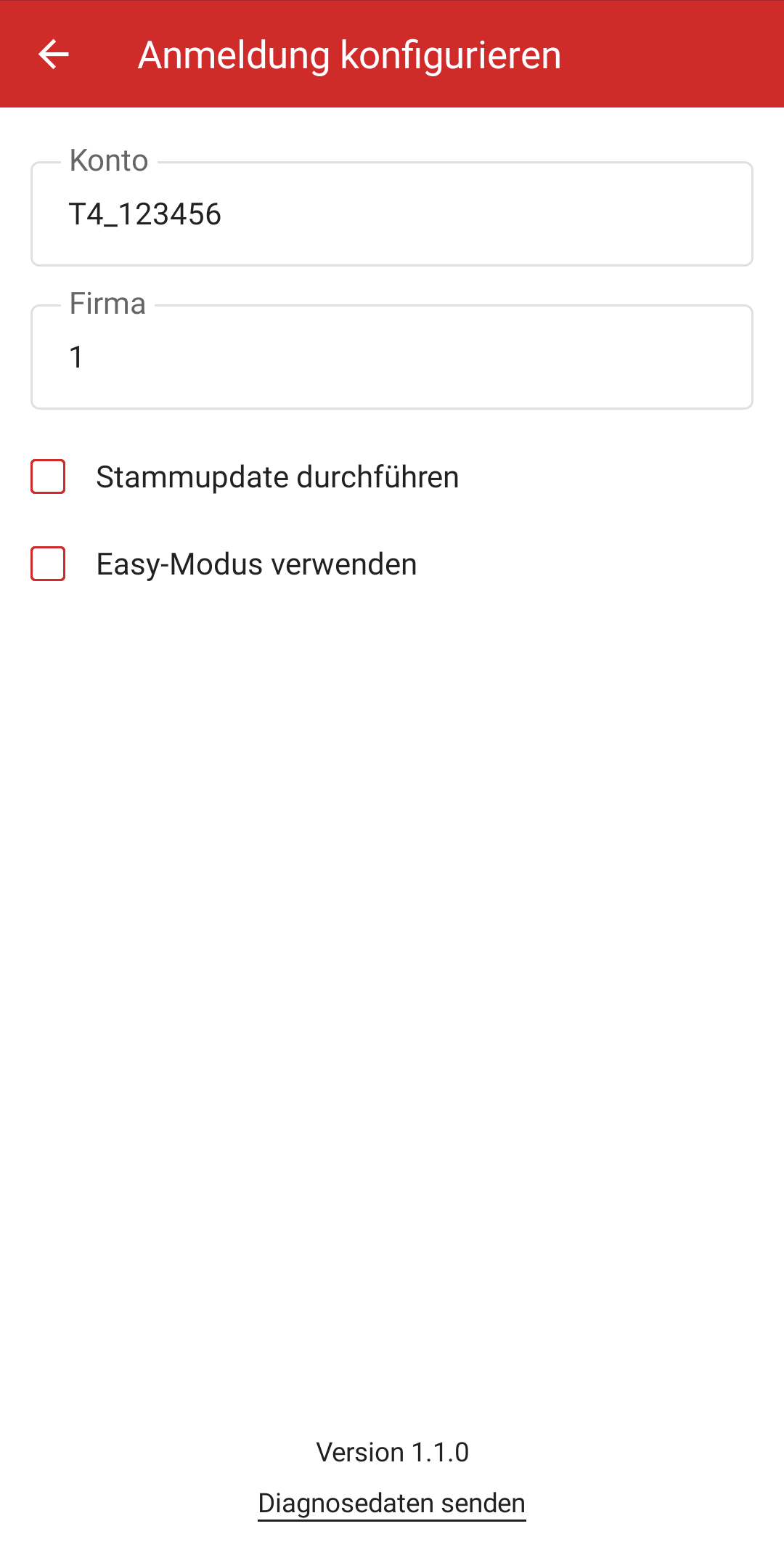The width and height of the screenshot is (784, 1566).
Task: Click the red Easy-Modus checkbox outline
Action: [46, 564]
